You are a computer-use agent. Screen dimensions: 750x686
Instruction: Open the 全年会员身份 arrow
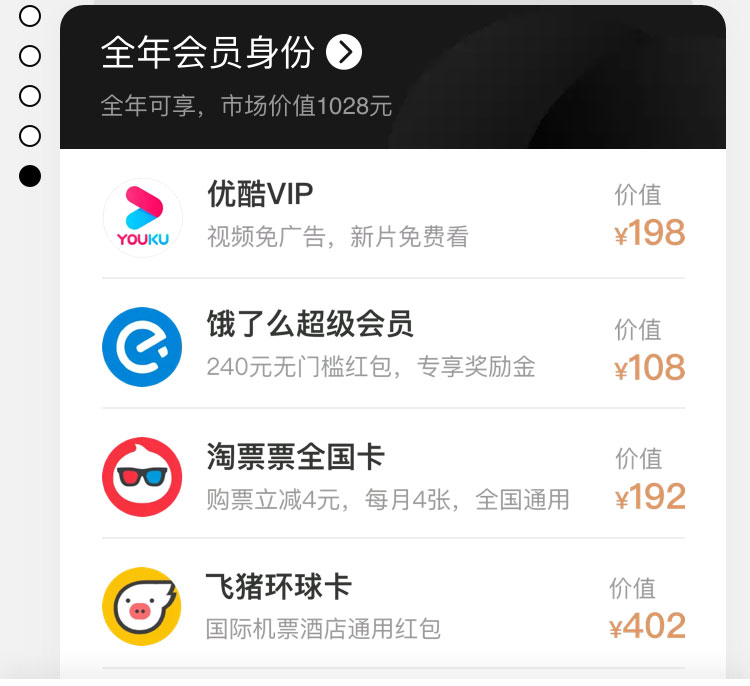coord(344,53)
